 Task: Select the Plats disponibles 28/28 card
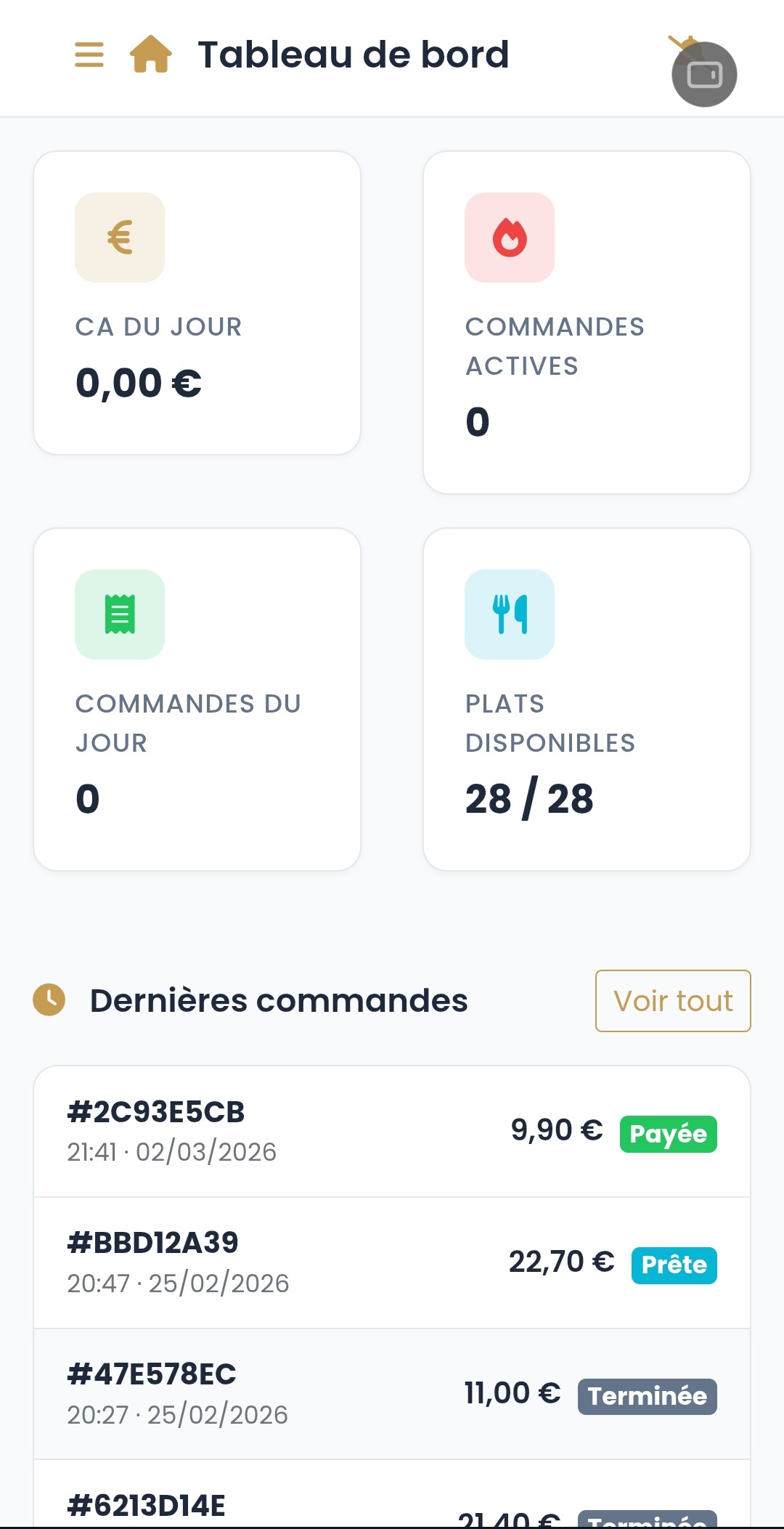587,697
